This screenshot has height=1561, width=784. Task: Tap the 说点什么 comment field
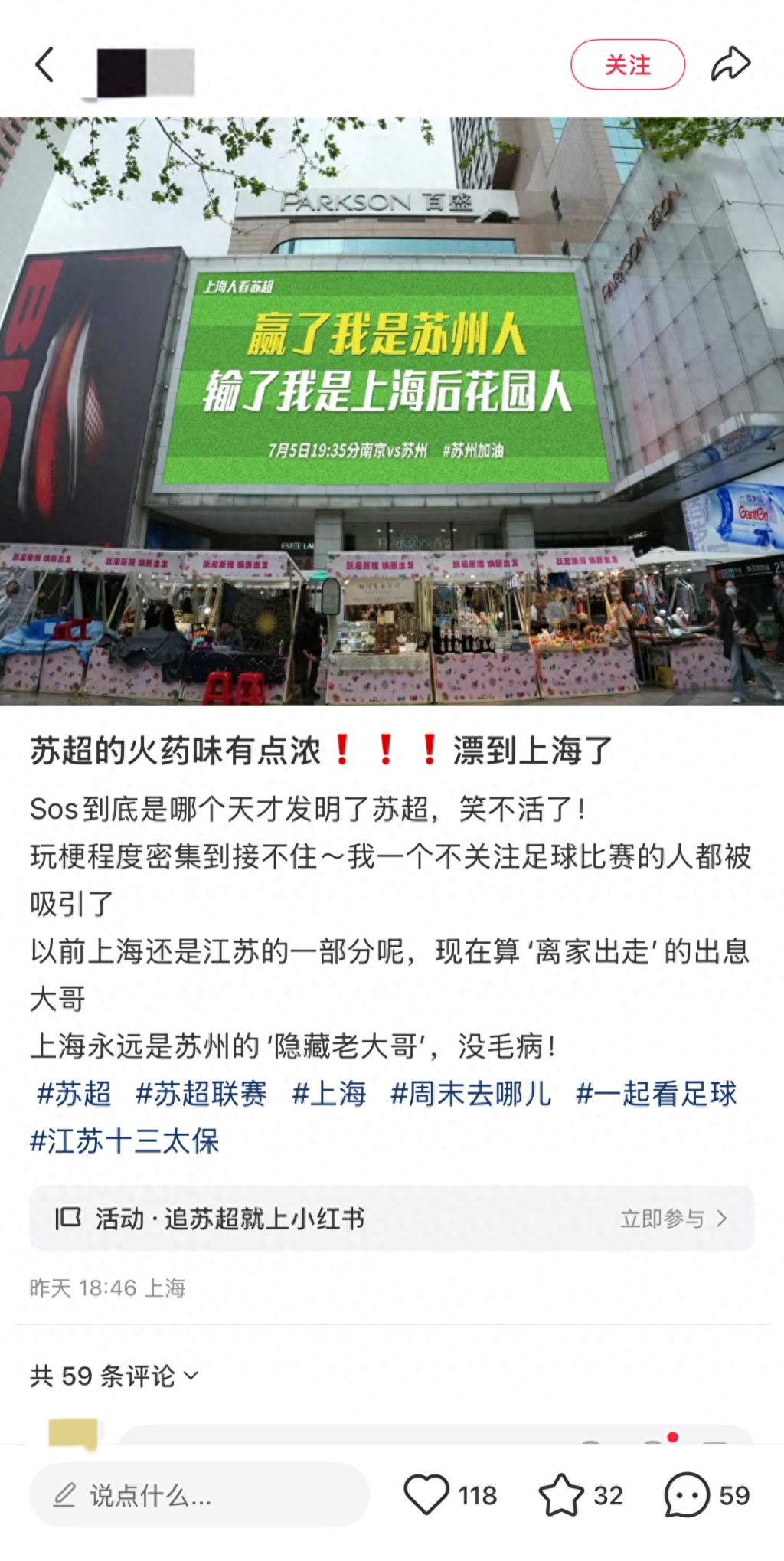coord(199,1494)
